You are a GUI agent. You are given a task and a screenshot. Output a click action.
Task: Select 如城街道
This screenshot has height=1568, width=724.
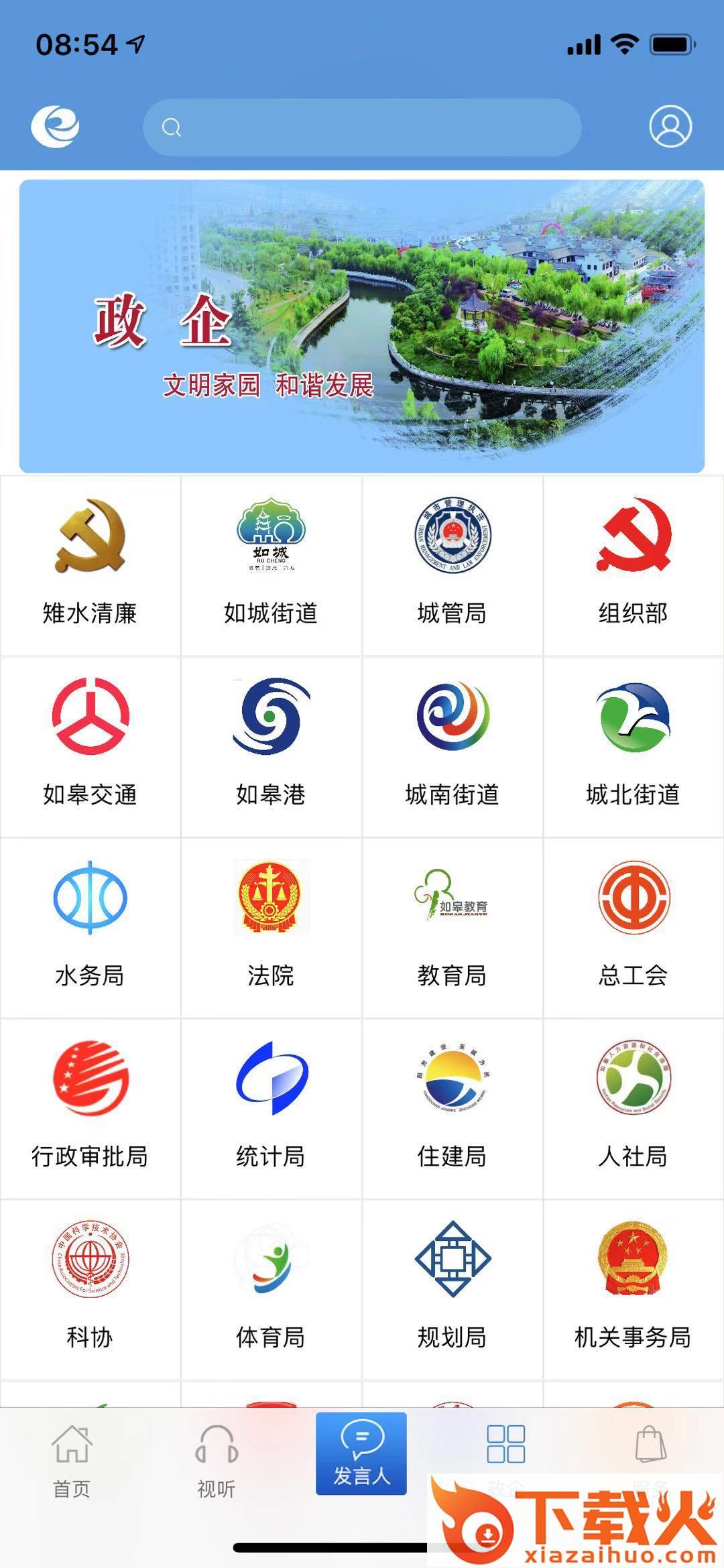271,565
